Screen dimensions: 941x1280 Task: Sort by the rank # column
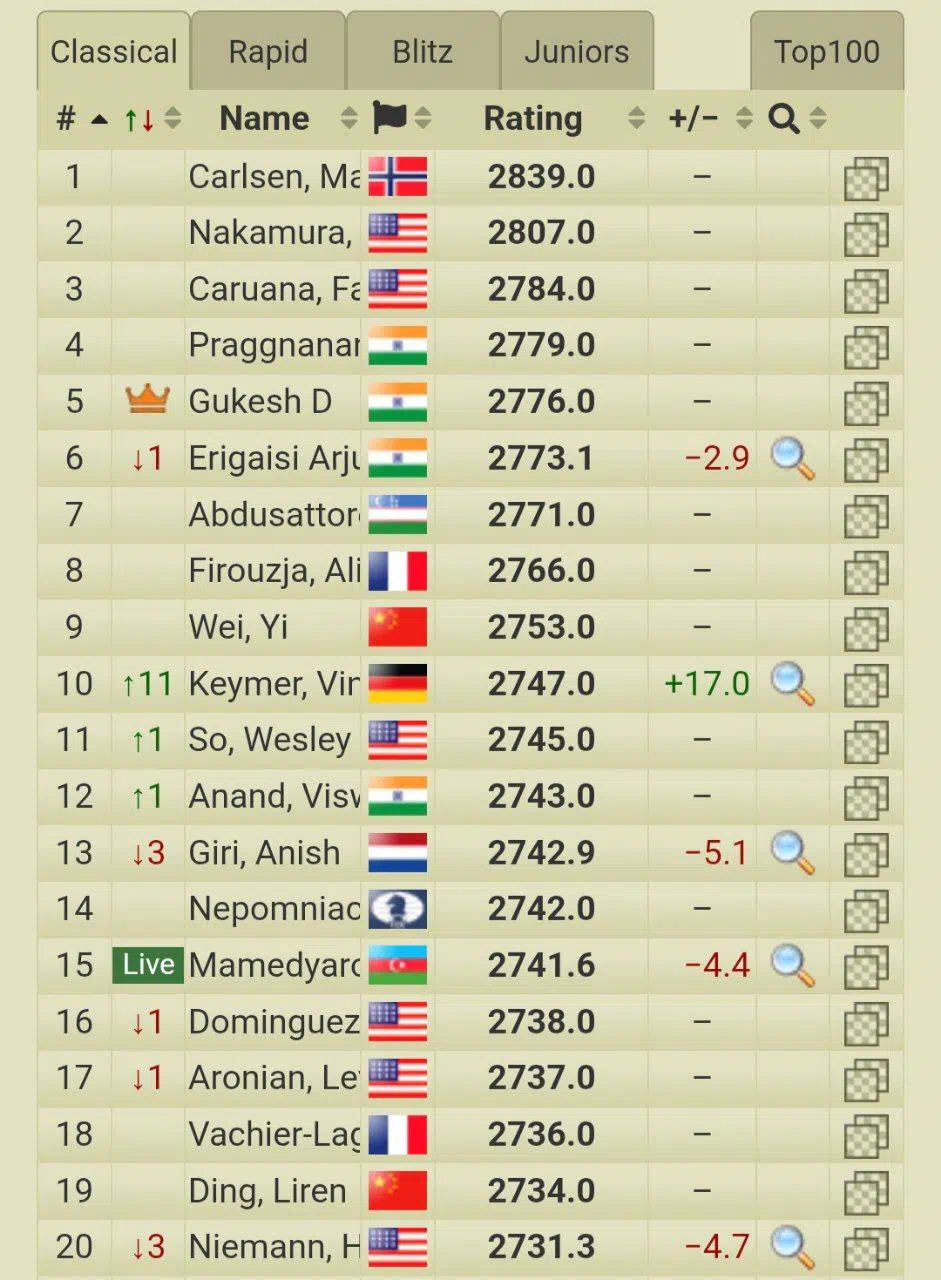click(x=66, y=119)
